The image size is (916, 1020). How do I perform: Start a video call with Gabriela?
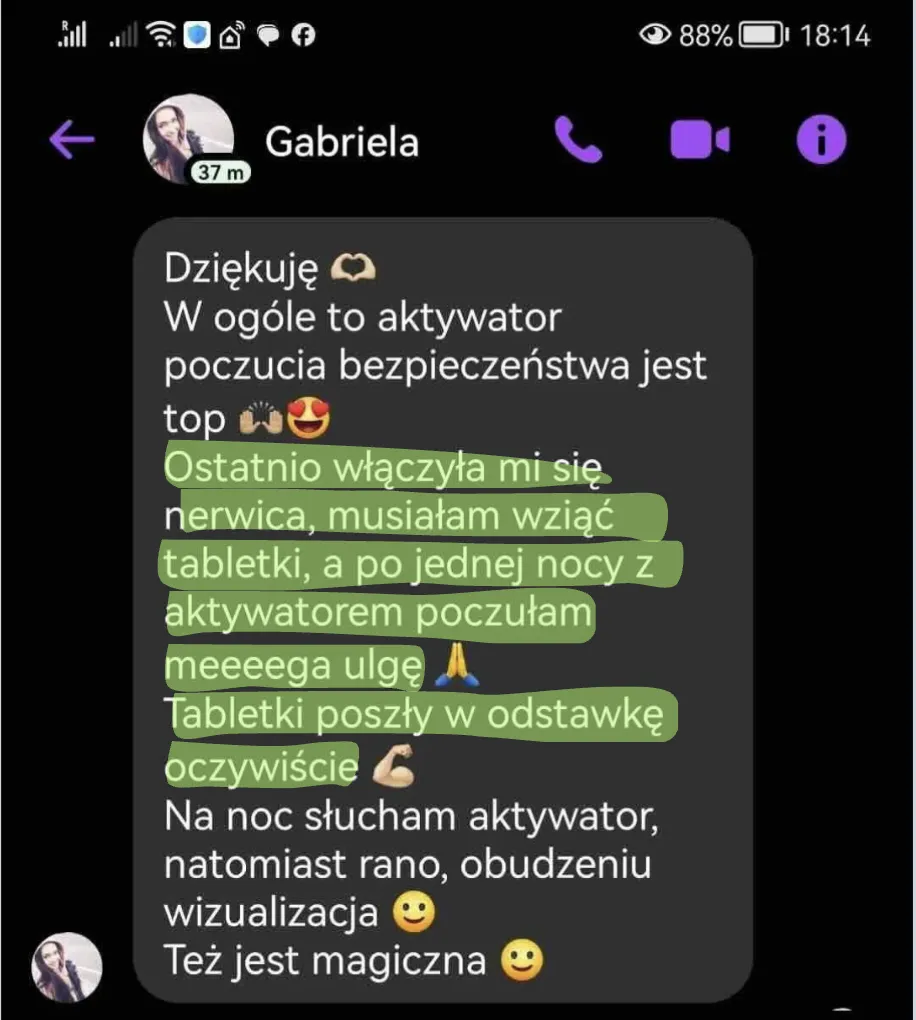pyautogui.click(x=700, y=140)
